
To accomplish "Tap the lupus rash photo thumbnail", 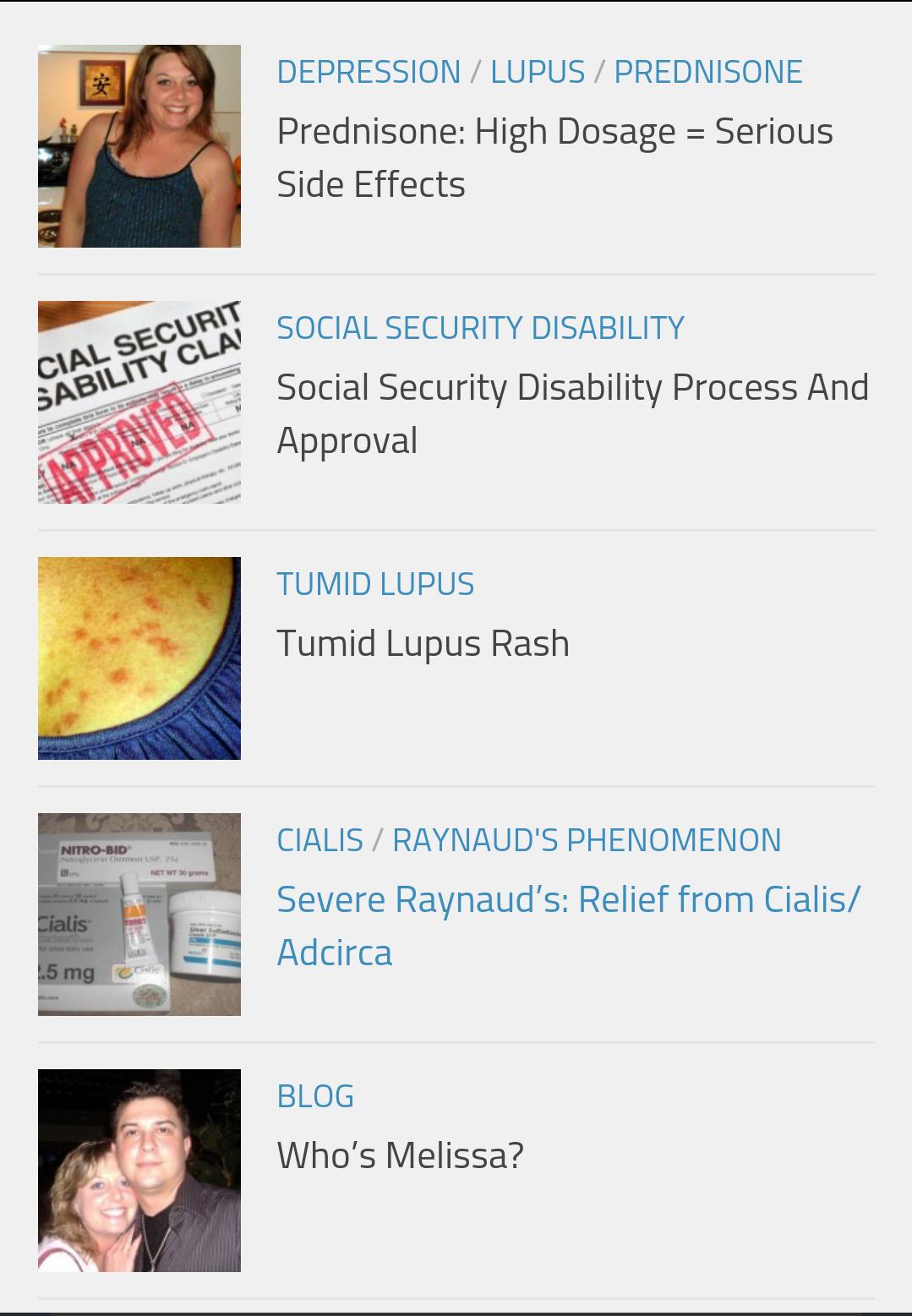I will (x=139, y=658).
